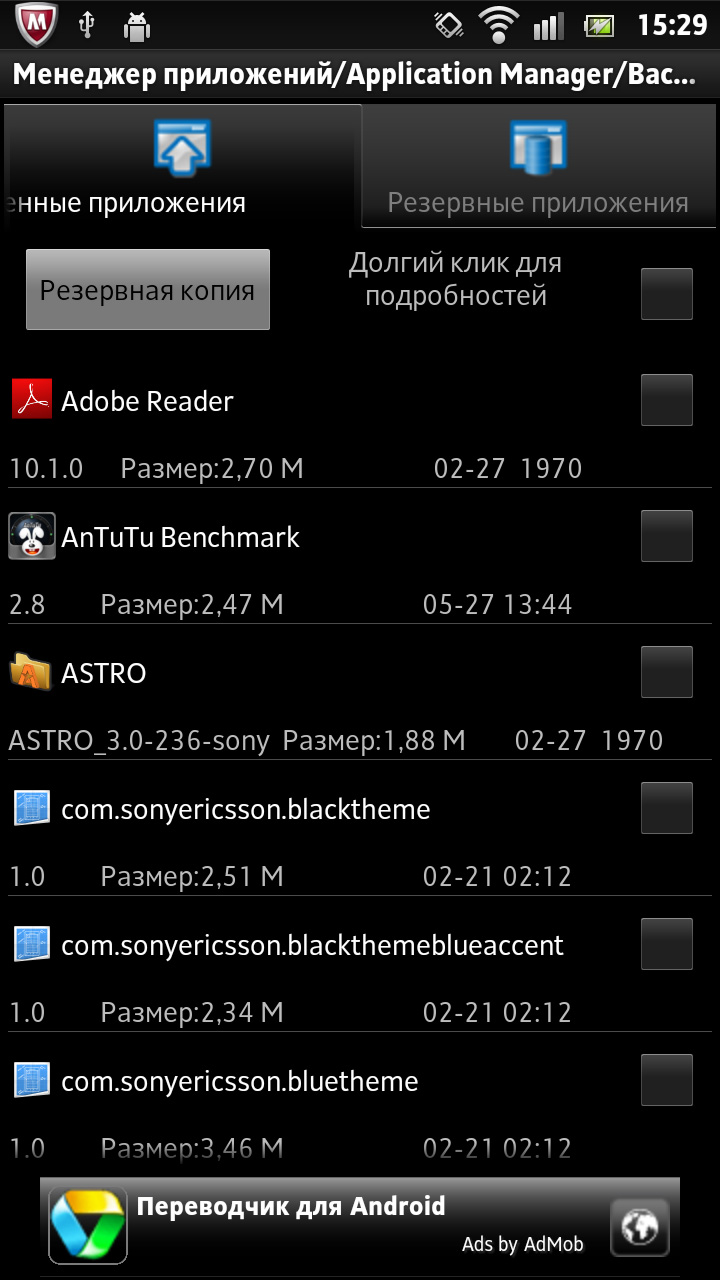The image size is (720, 1280).
Task: Select the installed applications tab
Action: [x=182, y=166]
